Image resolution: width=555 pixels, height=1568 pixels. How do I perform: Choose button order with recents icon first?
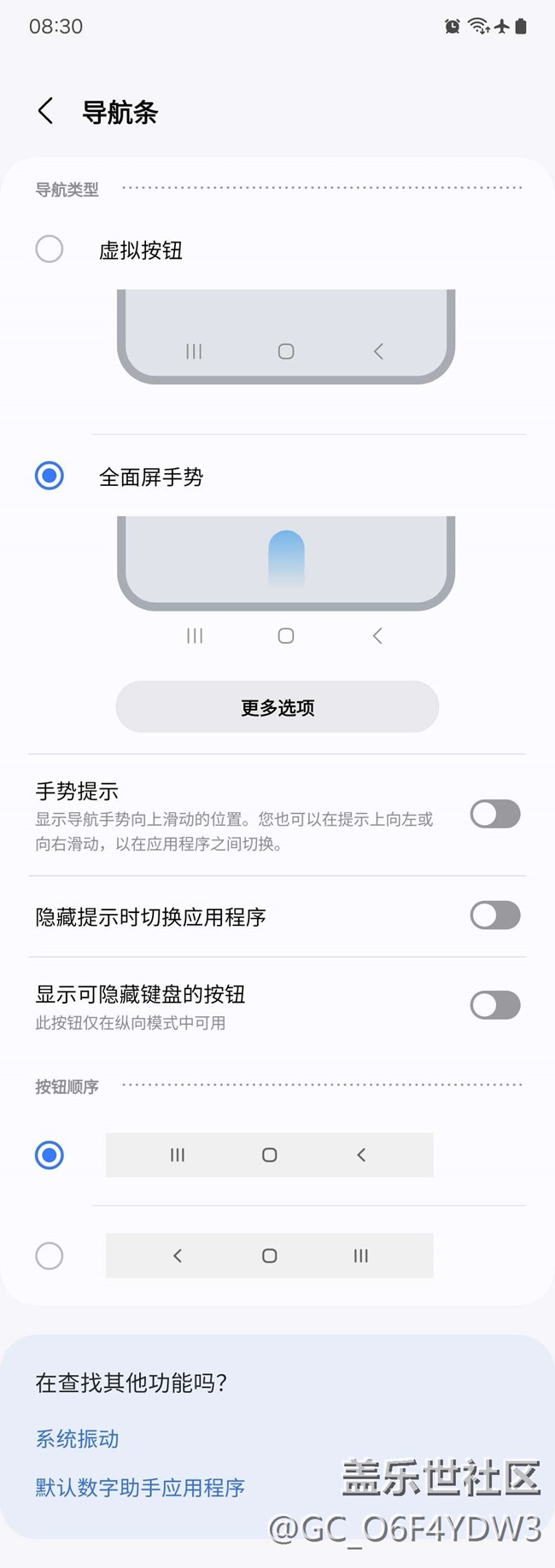click(50, 1155)
